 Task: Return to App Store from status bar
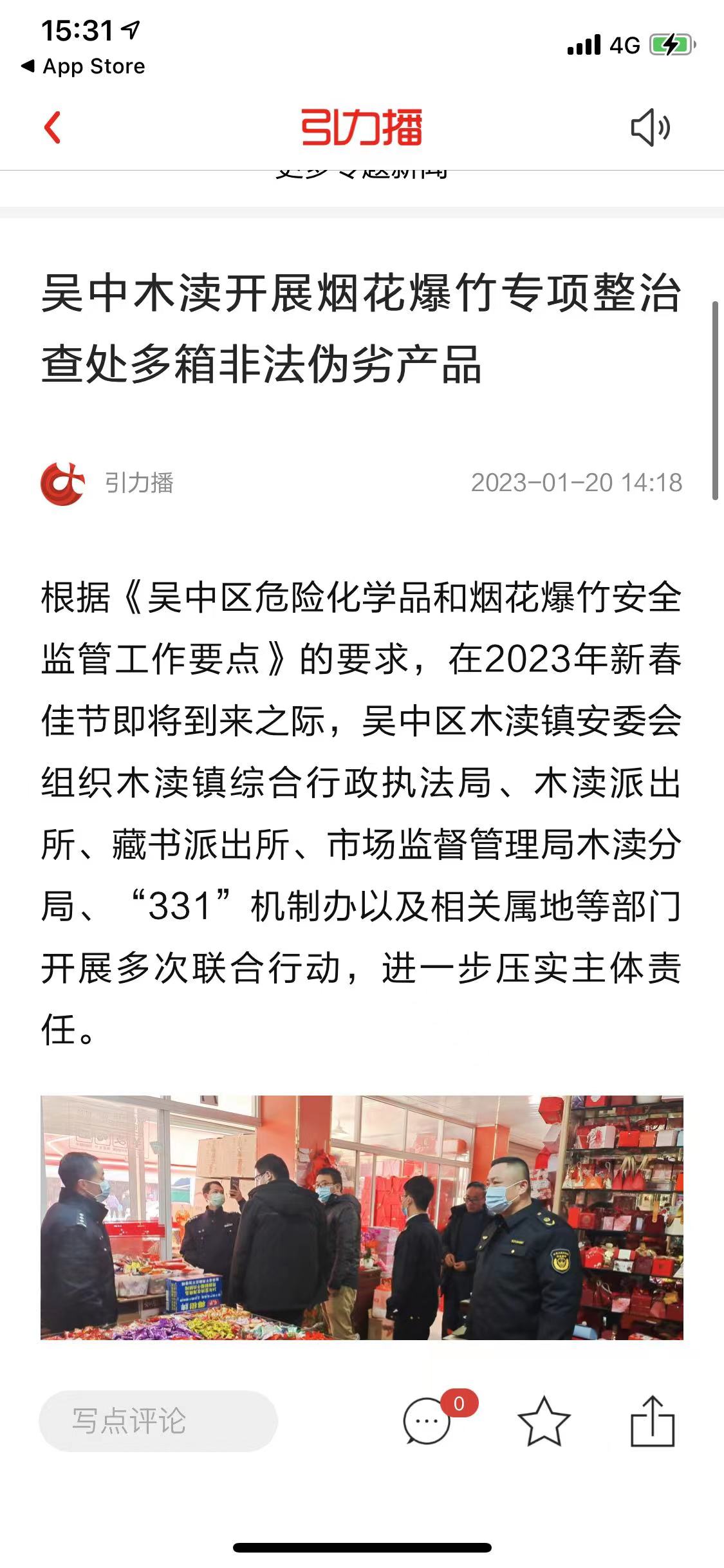click(83, 66)
